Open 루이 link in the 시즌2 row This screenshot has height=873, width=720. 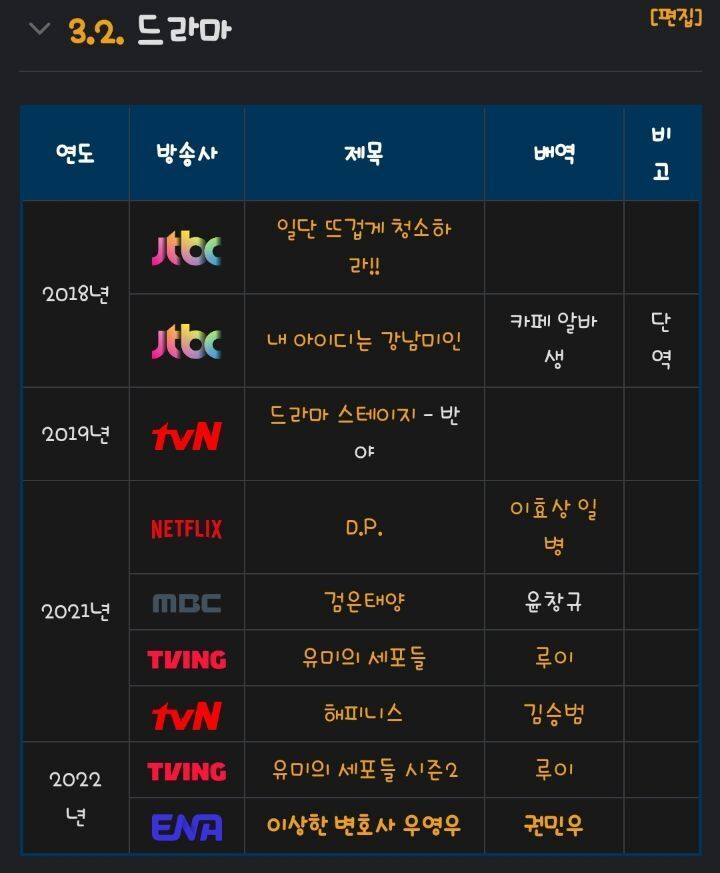pos(553,770)
